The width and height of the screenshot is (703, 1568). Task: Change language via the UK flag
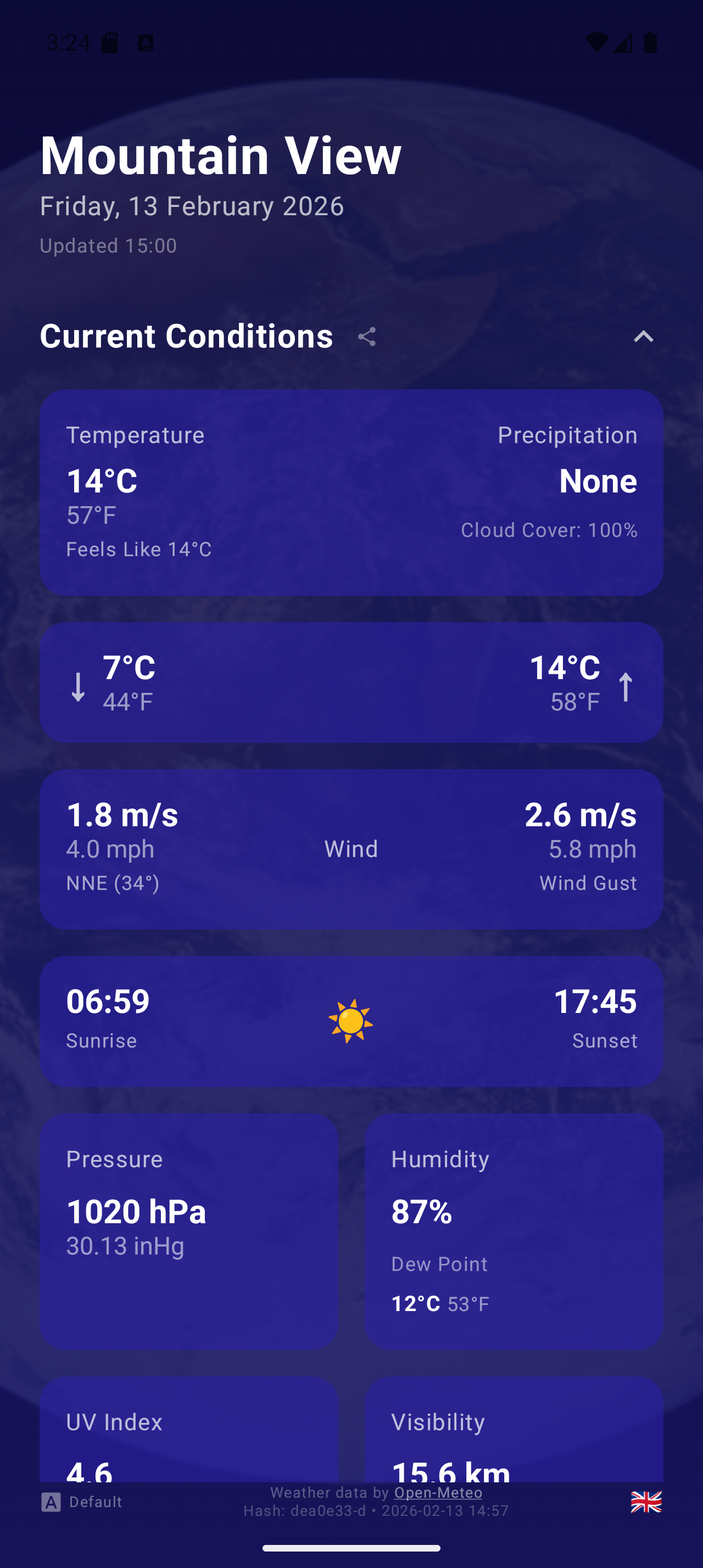(646, 1502)
